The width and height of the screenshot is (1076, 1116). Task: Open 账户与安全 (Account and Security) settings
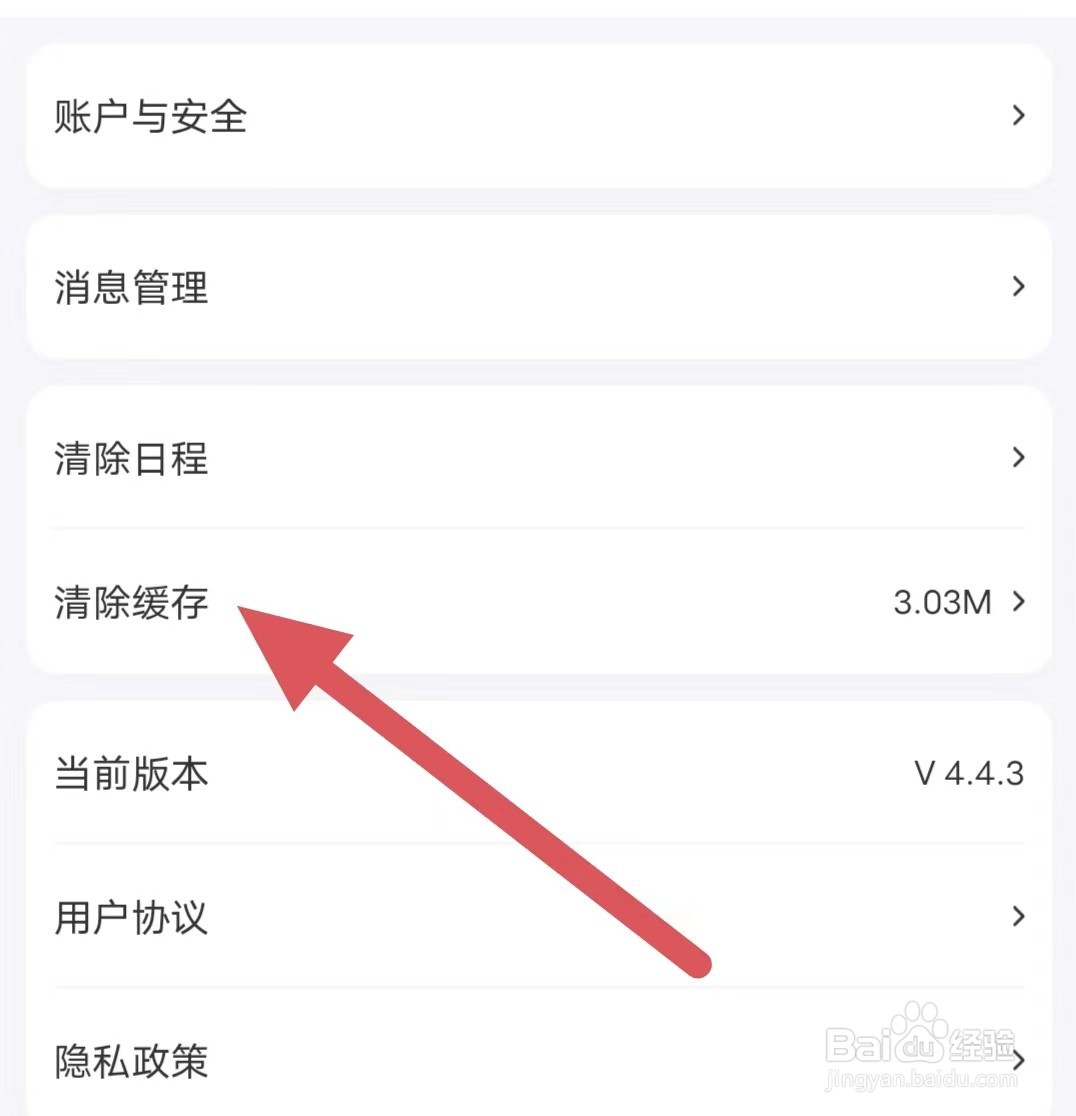[150, 117]
